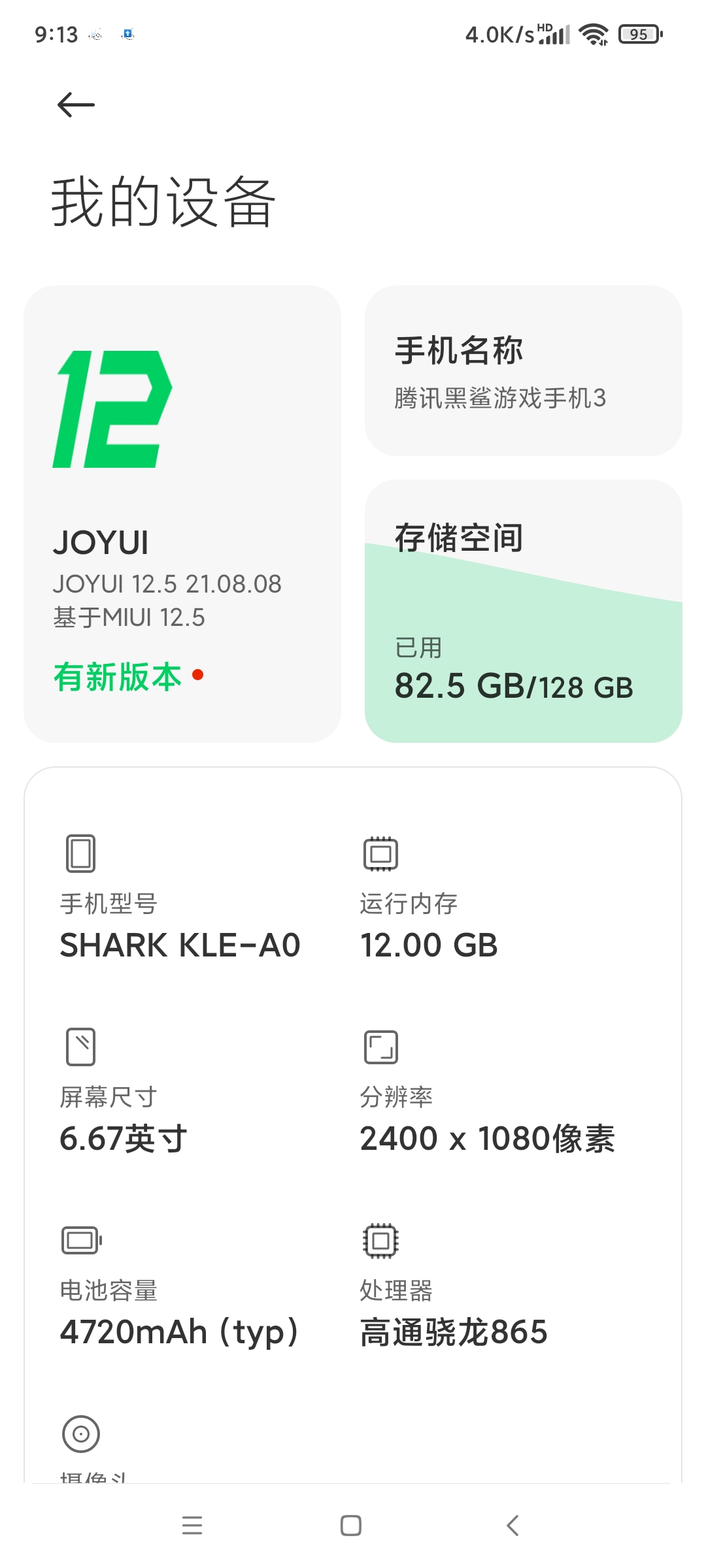Image resolution: width=706 pixels, height=1568 pixels.
Task: Open the 存储空间 storage card
Action: 523,611
